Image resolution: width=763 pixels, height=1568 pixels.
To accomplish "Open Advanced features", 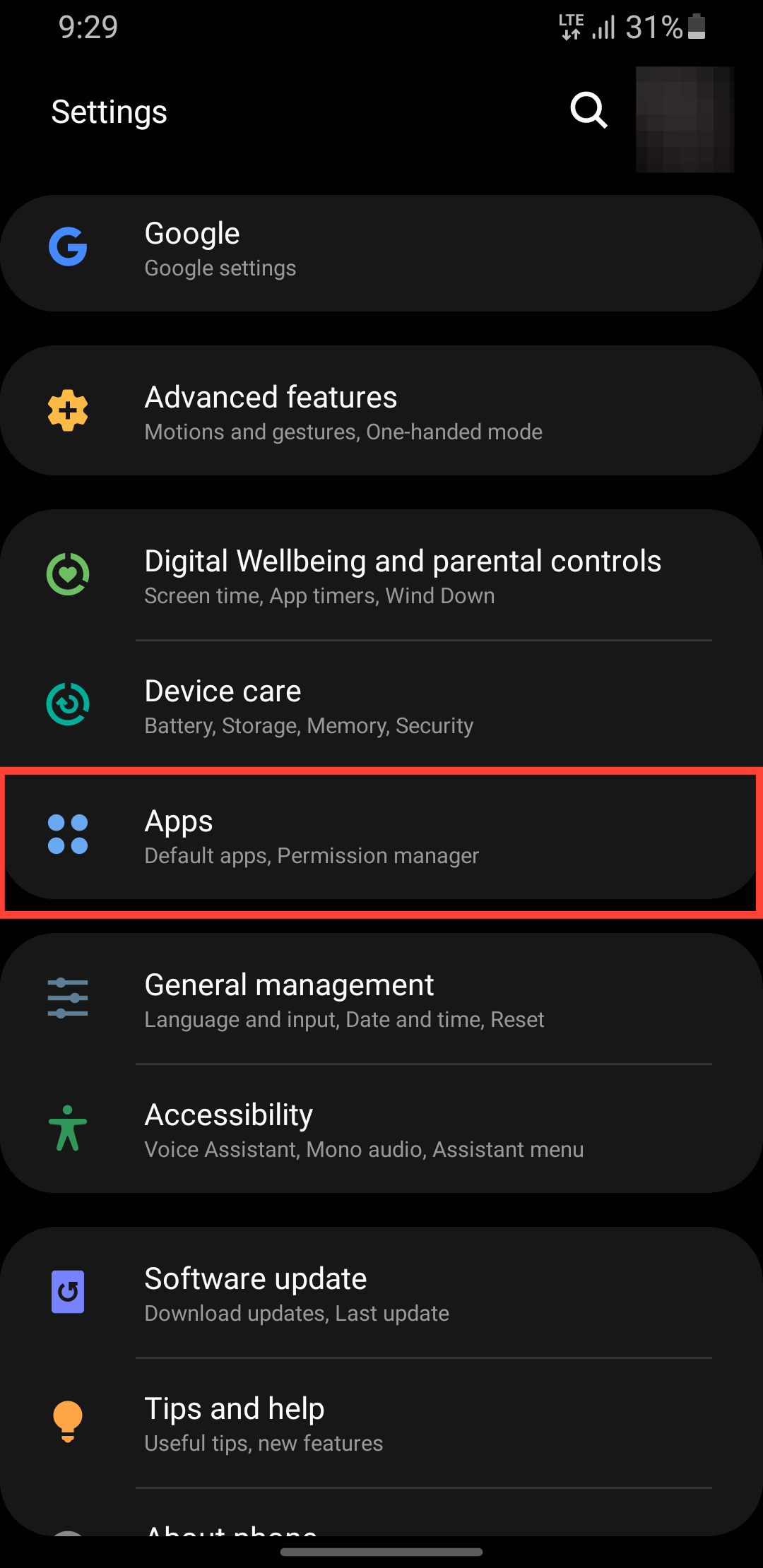I will tap(381, 410).
